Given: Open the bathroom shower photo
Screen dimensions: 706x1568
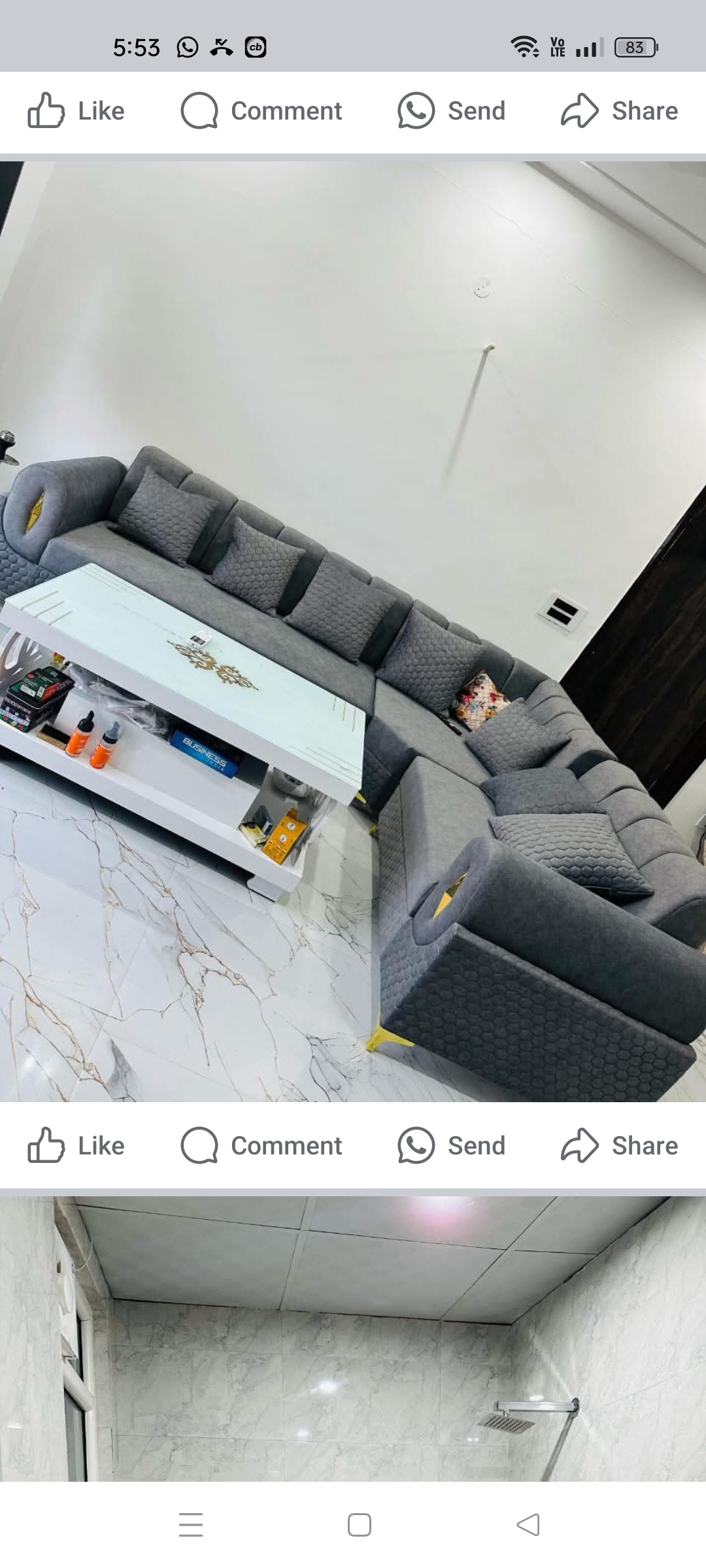Looking at the screenshot, I should [353, 1339].
